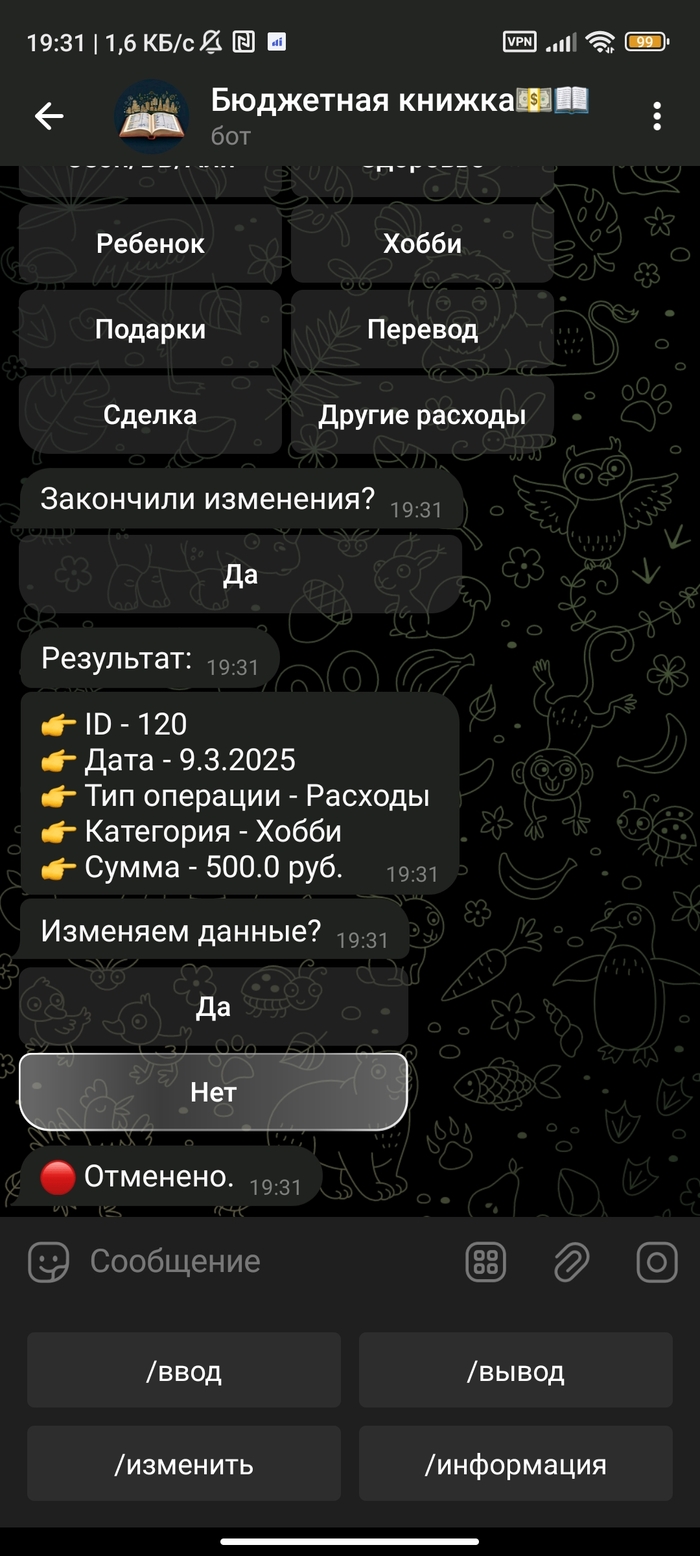Tap Да under Изменяем данные
Image resolution: width=700 pixels, height=1556 pixels.
pos(213,1006)
